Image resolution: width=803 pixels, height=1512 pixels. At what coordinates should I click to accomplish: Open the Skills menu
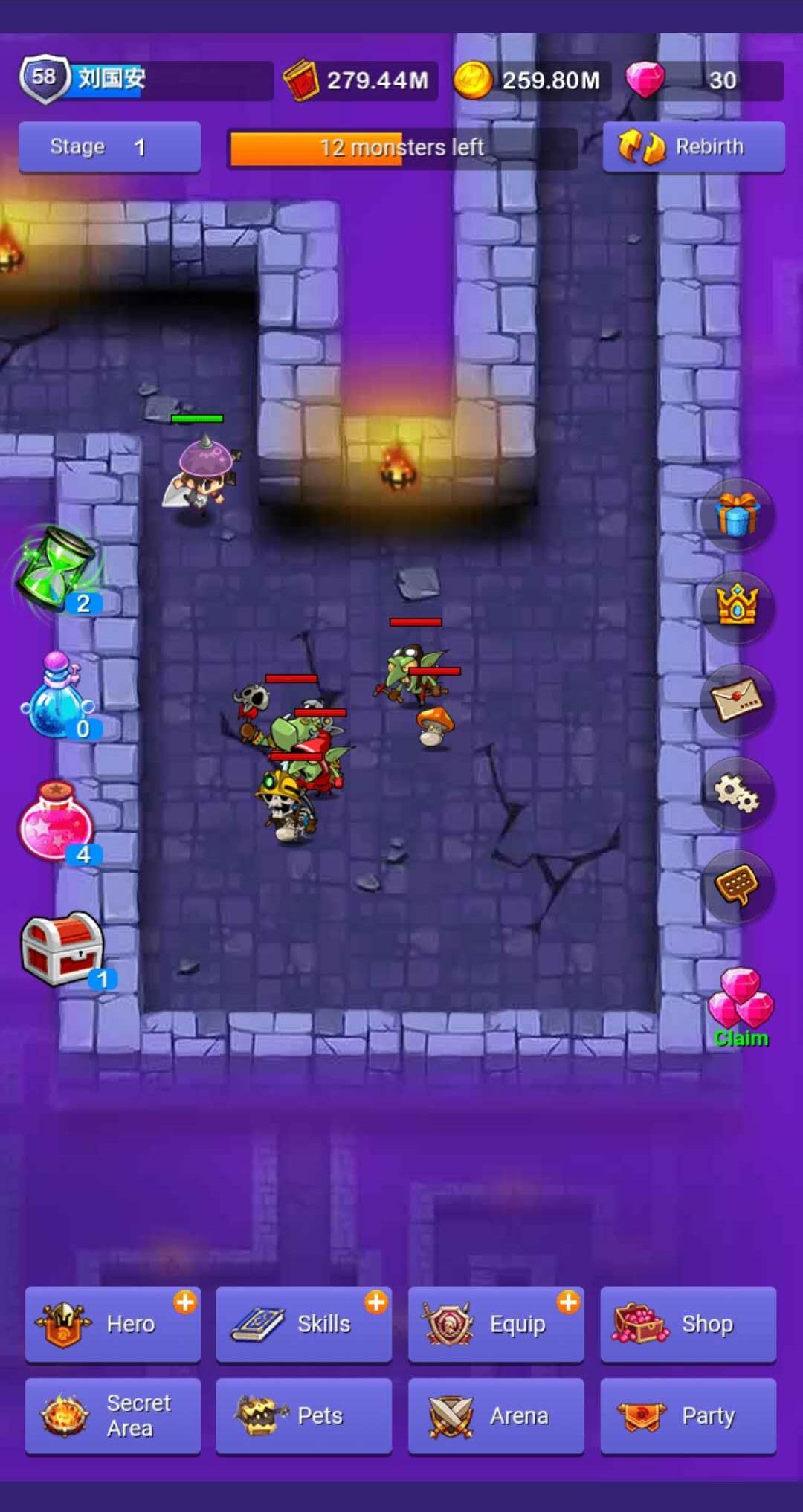pyautogui.click(x=303, y=1324)
